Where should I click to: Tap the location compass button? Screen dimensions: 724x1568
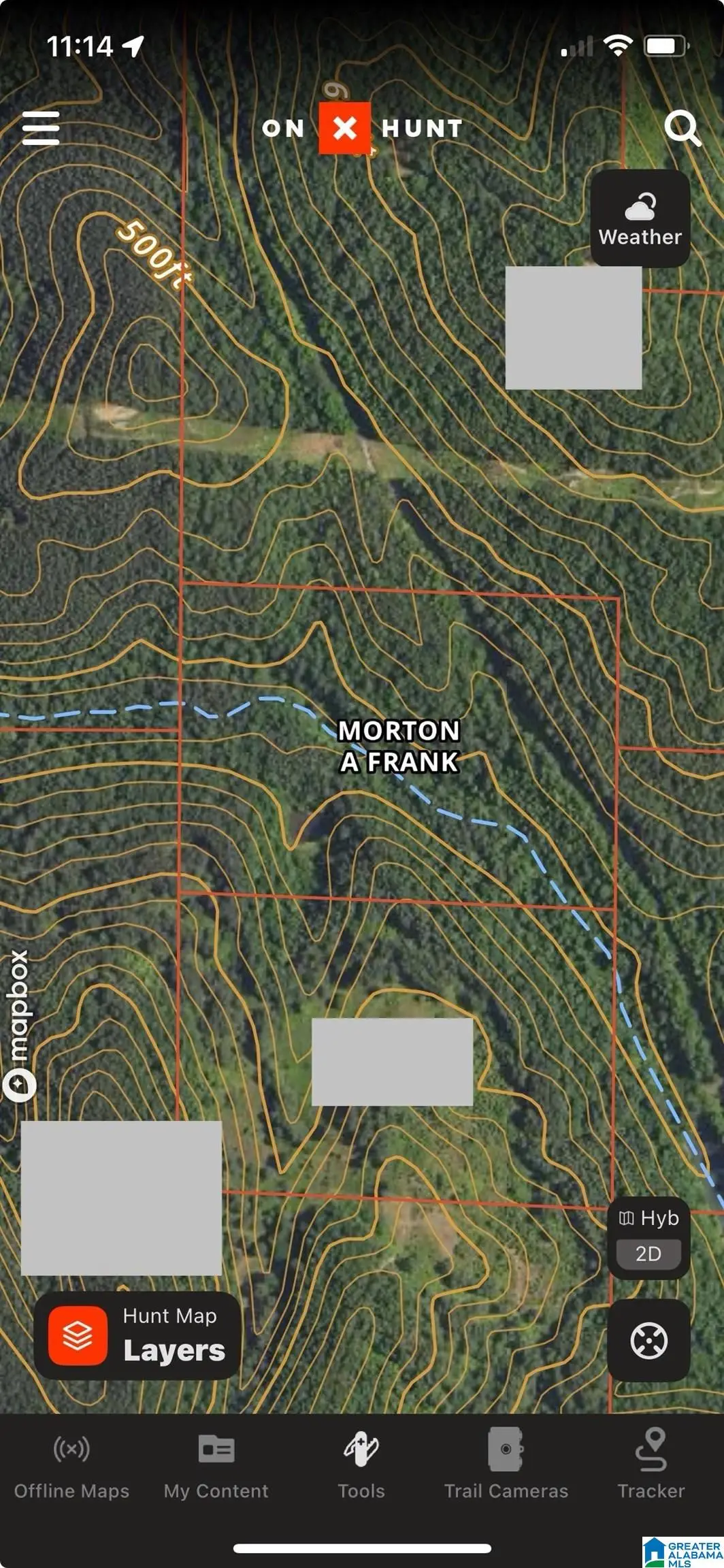pyautogui.click(x=648, y=1340)
